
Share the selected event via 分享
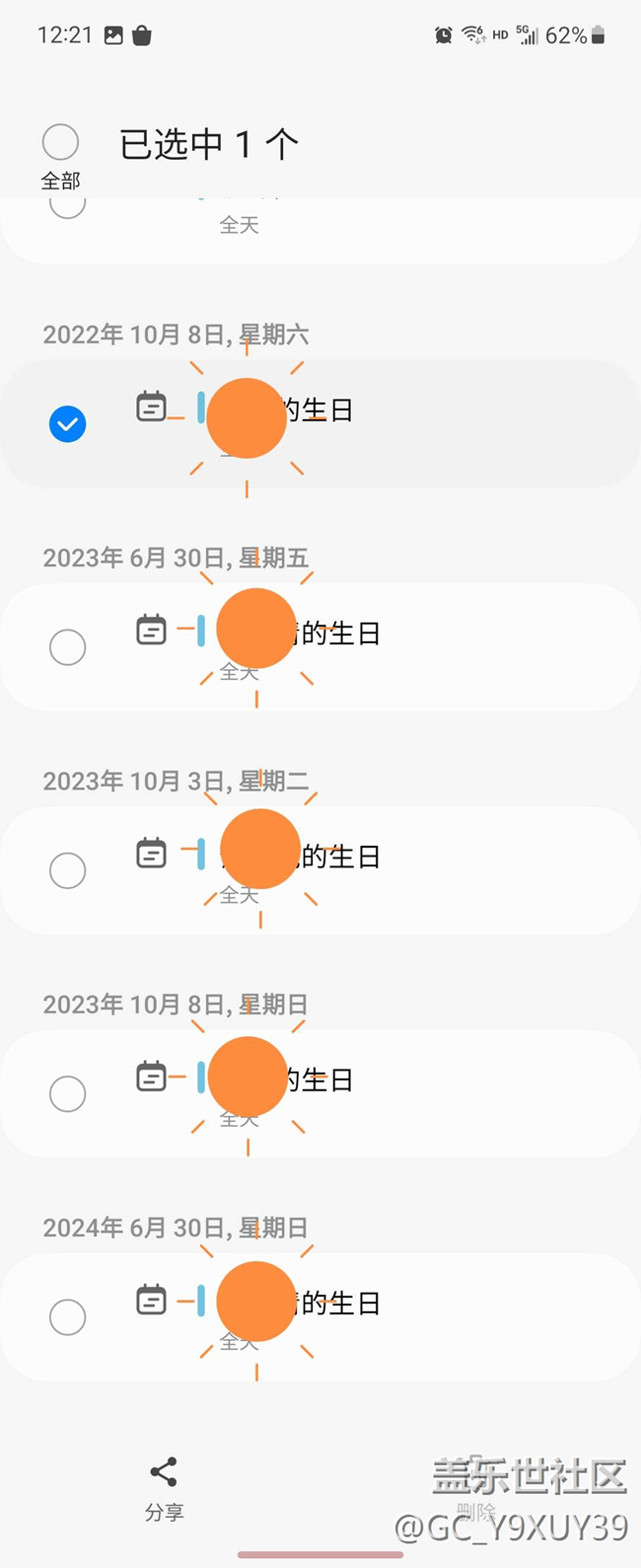164,1486
